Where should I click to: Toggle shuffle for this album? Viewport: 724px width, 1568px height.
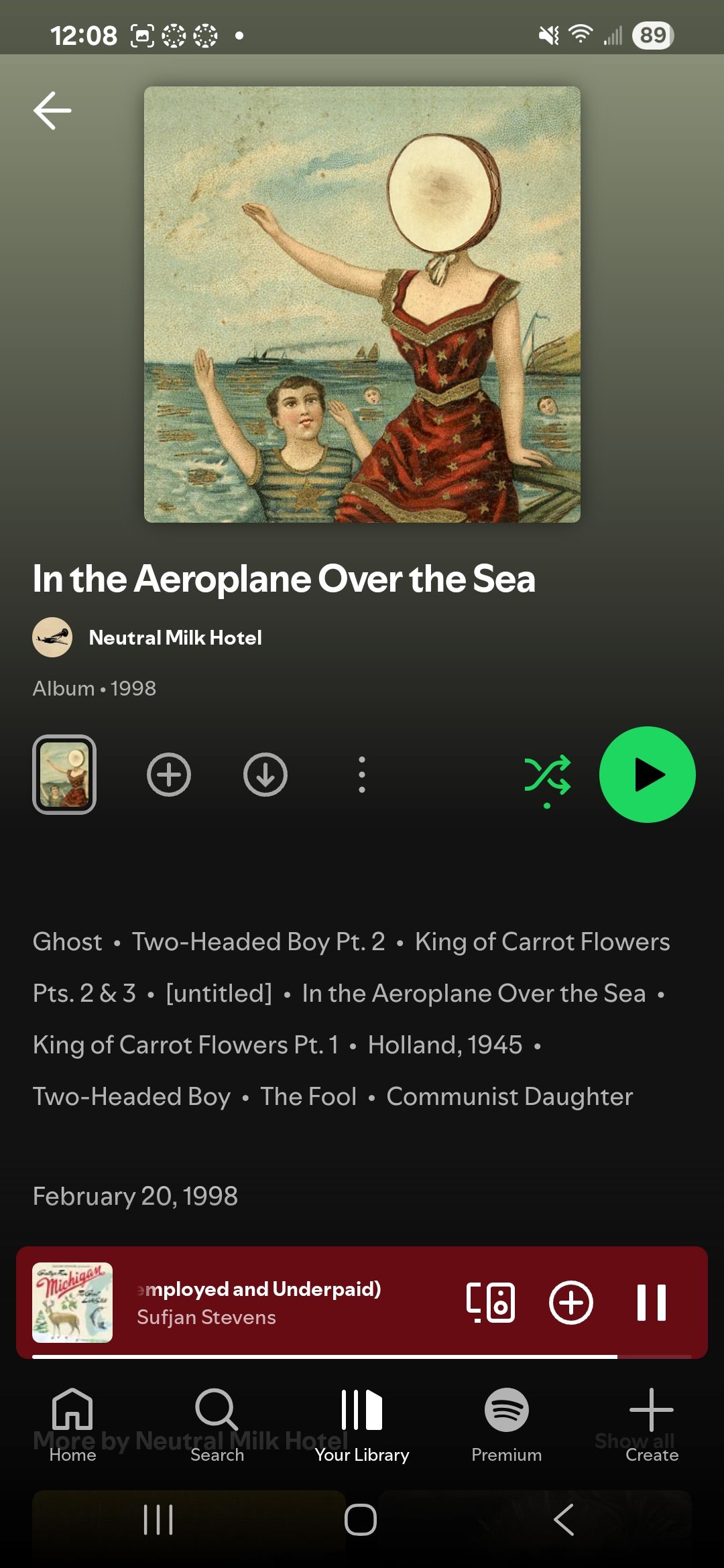pyautogui.click(x=547, y=776)
